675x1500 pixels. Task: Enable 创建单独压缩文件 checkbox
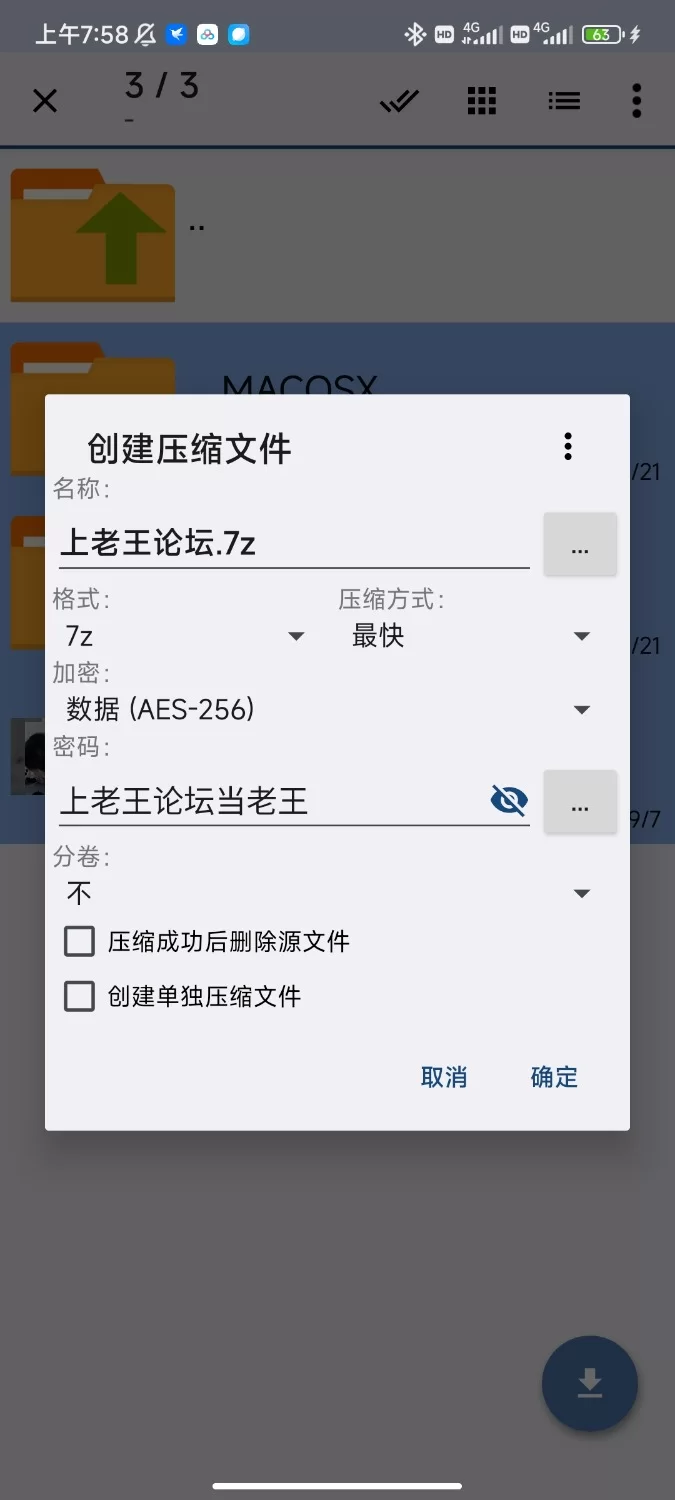[x=80, y=997]
